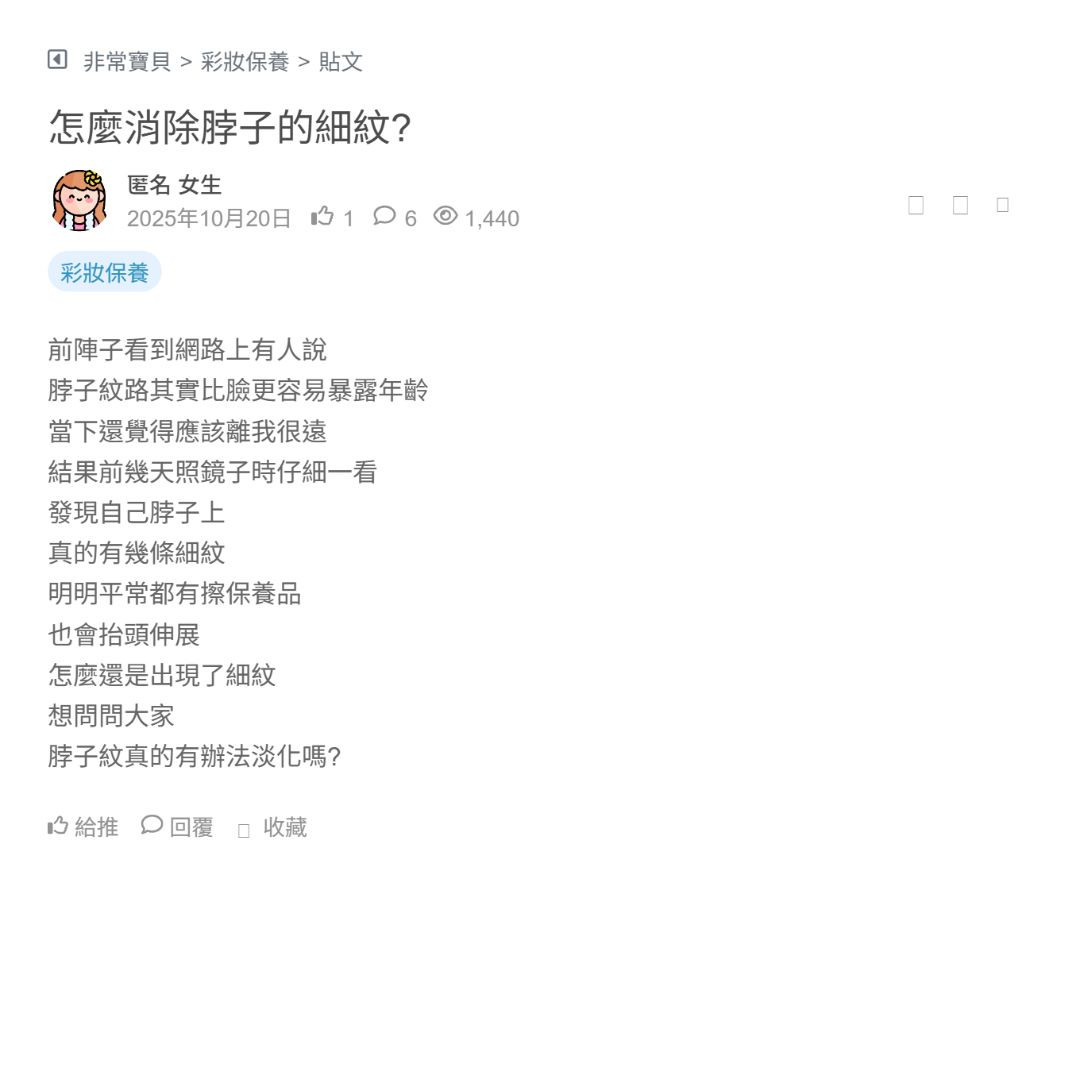Select the 彩妝保養 tag chip
This screenshot has width=1080, height=1080.
click(104, 273)
